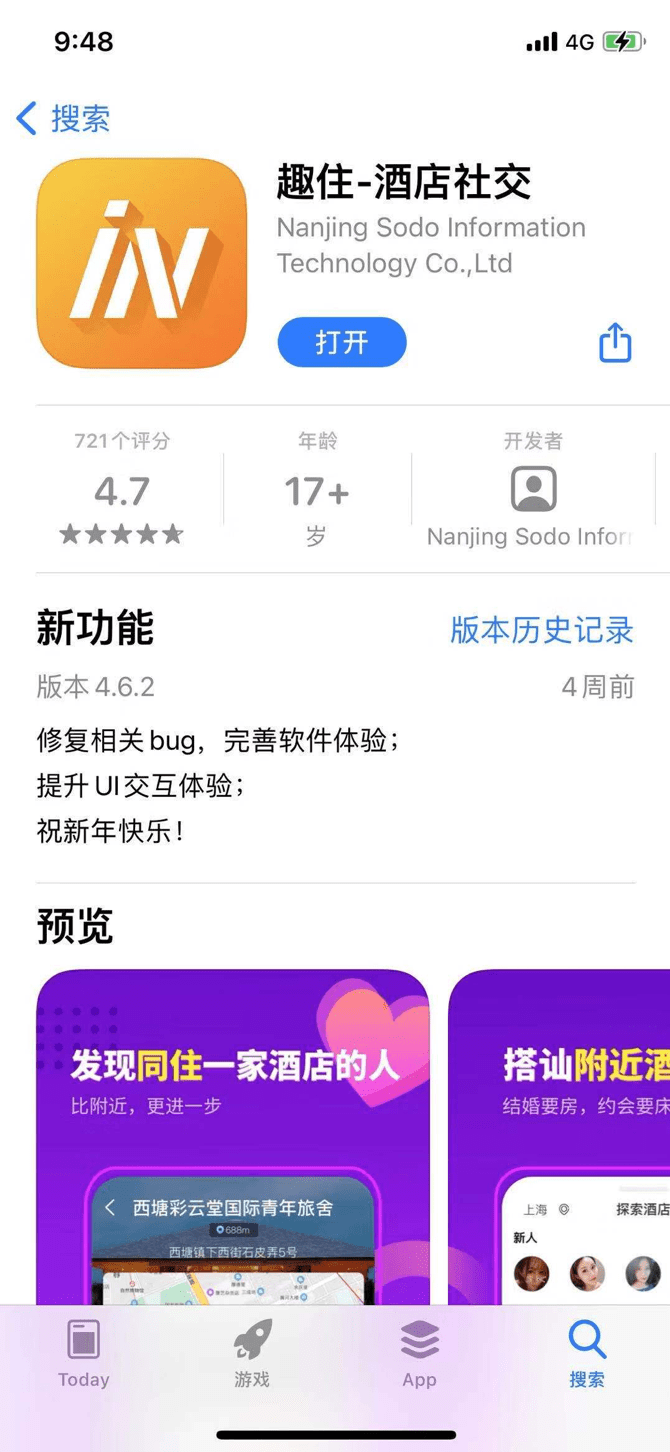Viewport: 670px width, 1452px height.
Task: Go back to 搜索 results
Action: pos(64,119)
